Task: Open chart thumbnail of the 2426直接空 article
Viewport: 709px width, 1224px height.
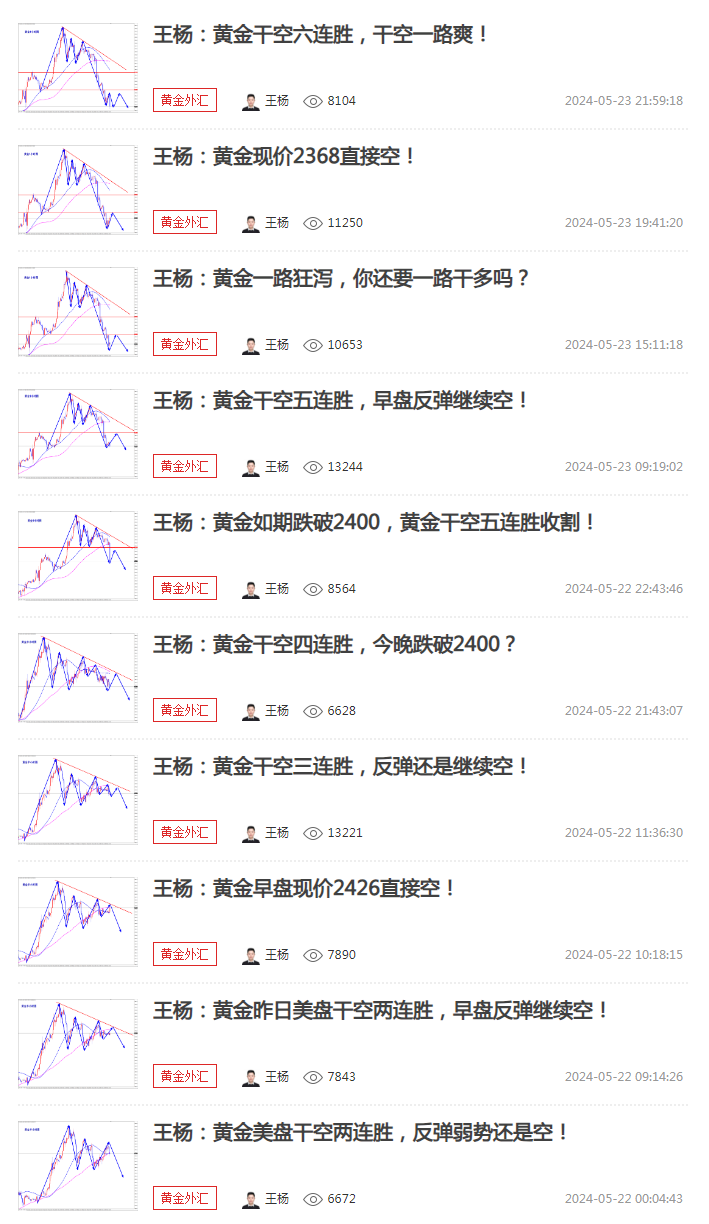Action: coord(78,921)
